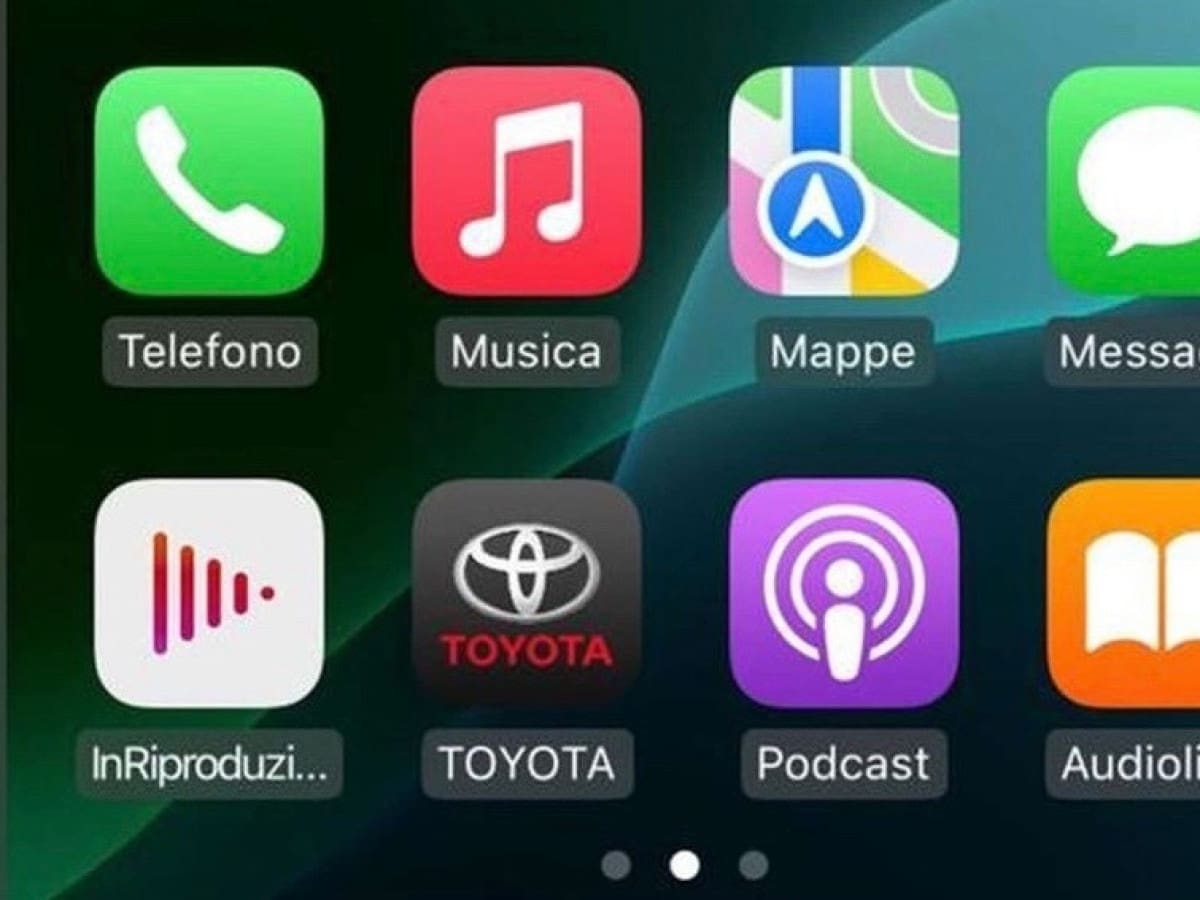
Task: Open the Messaggi app
Action: [x=1125, y=181]
